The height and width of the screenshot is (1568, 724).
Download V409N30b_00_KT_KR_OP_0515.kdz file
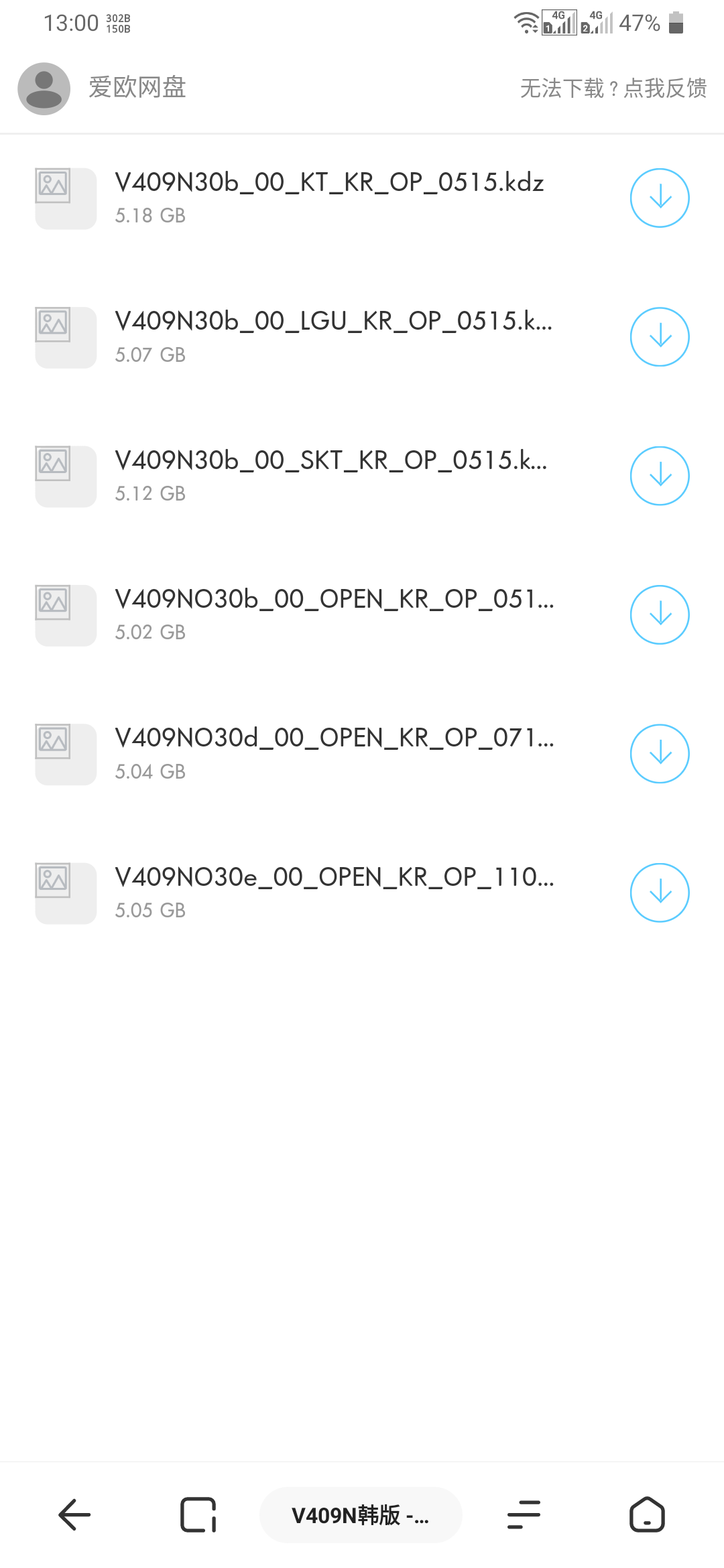coord(660,198)
